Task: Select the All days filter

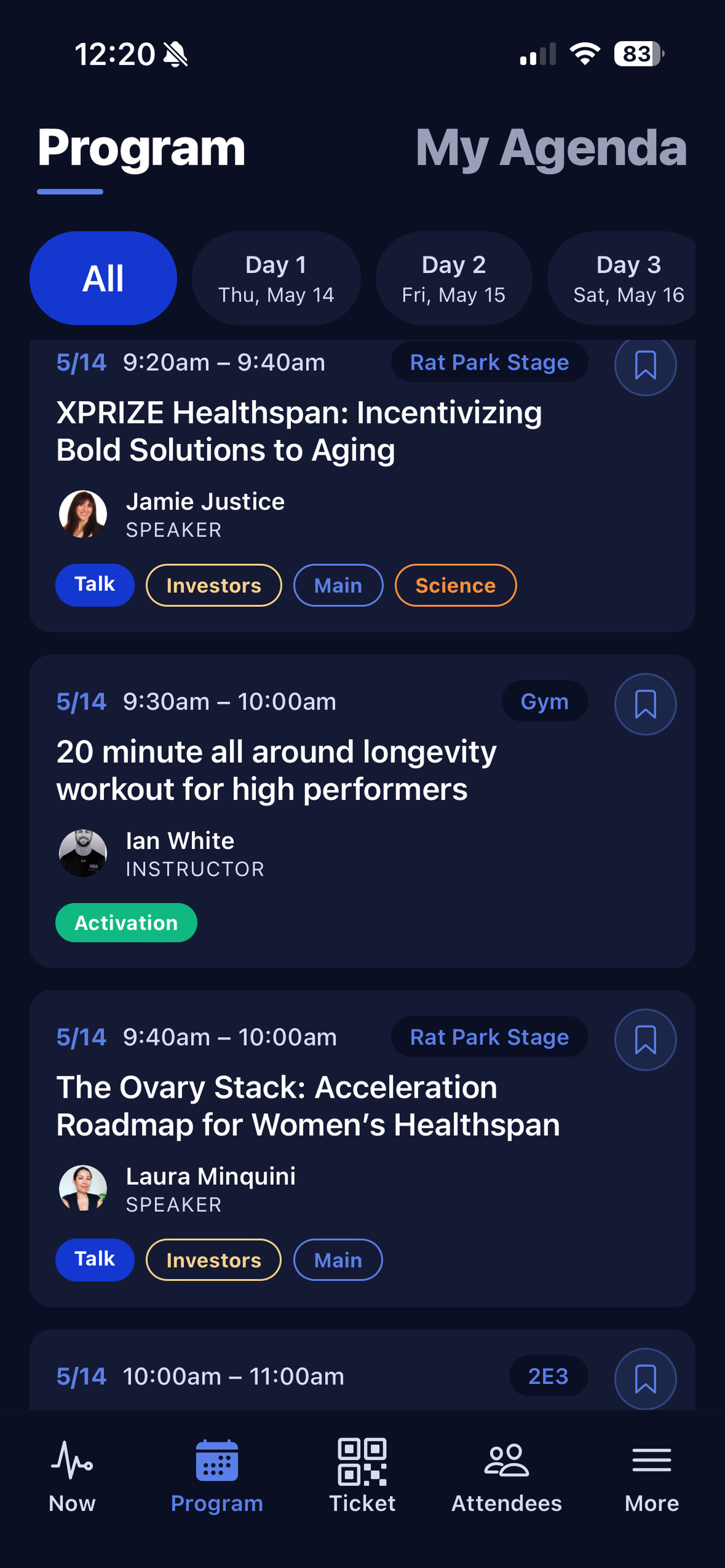Action: tap(103, 278)
